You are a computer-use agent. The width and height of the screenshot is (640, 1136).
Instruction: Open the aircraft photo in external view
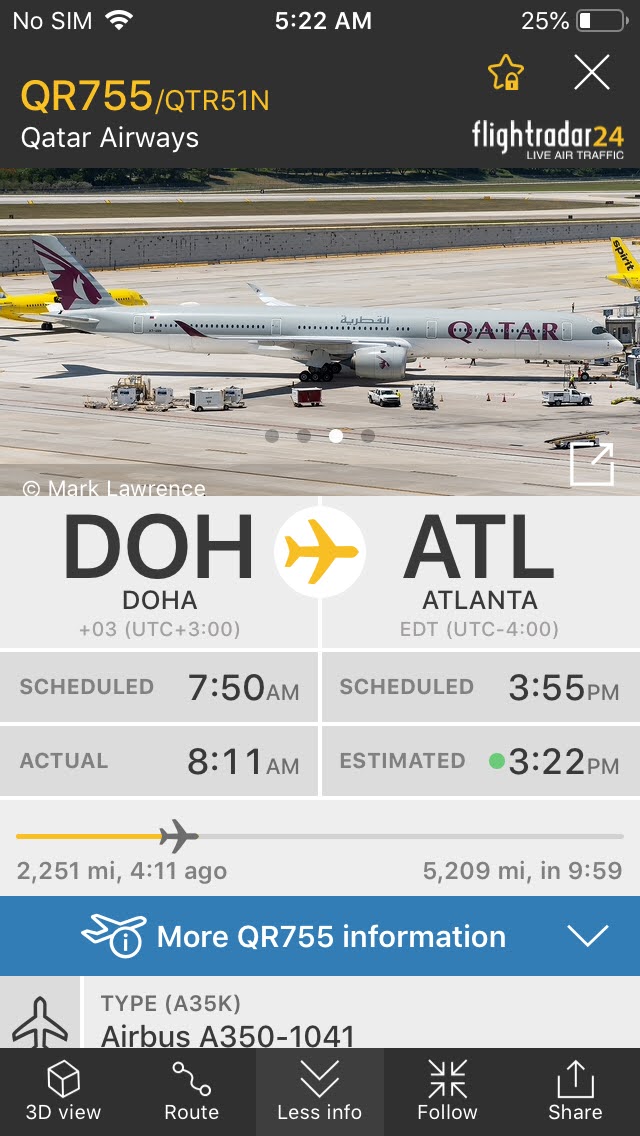click(x=590, y=464)
